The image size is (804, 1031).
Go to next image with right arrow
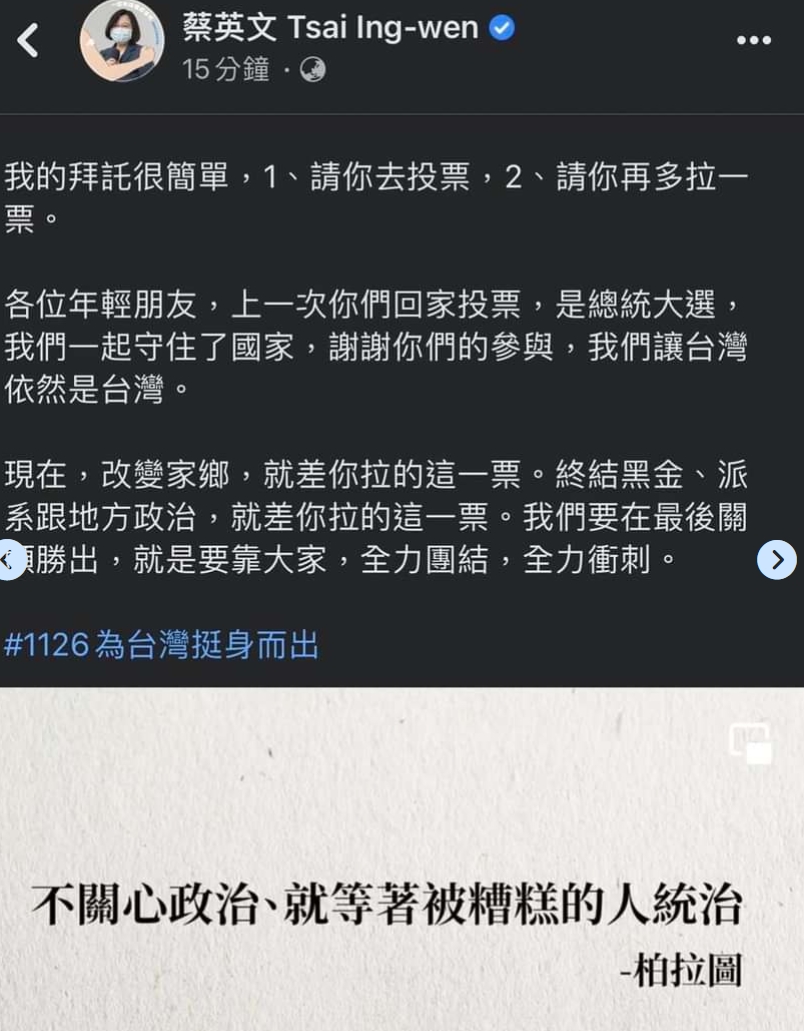tap(777, 560)
